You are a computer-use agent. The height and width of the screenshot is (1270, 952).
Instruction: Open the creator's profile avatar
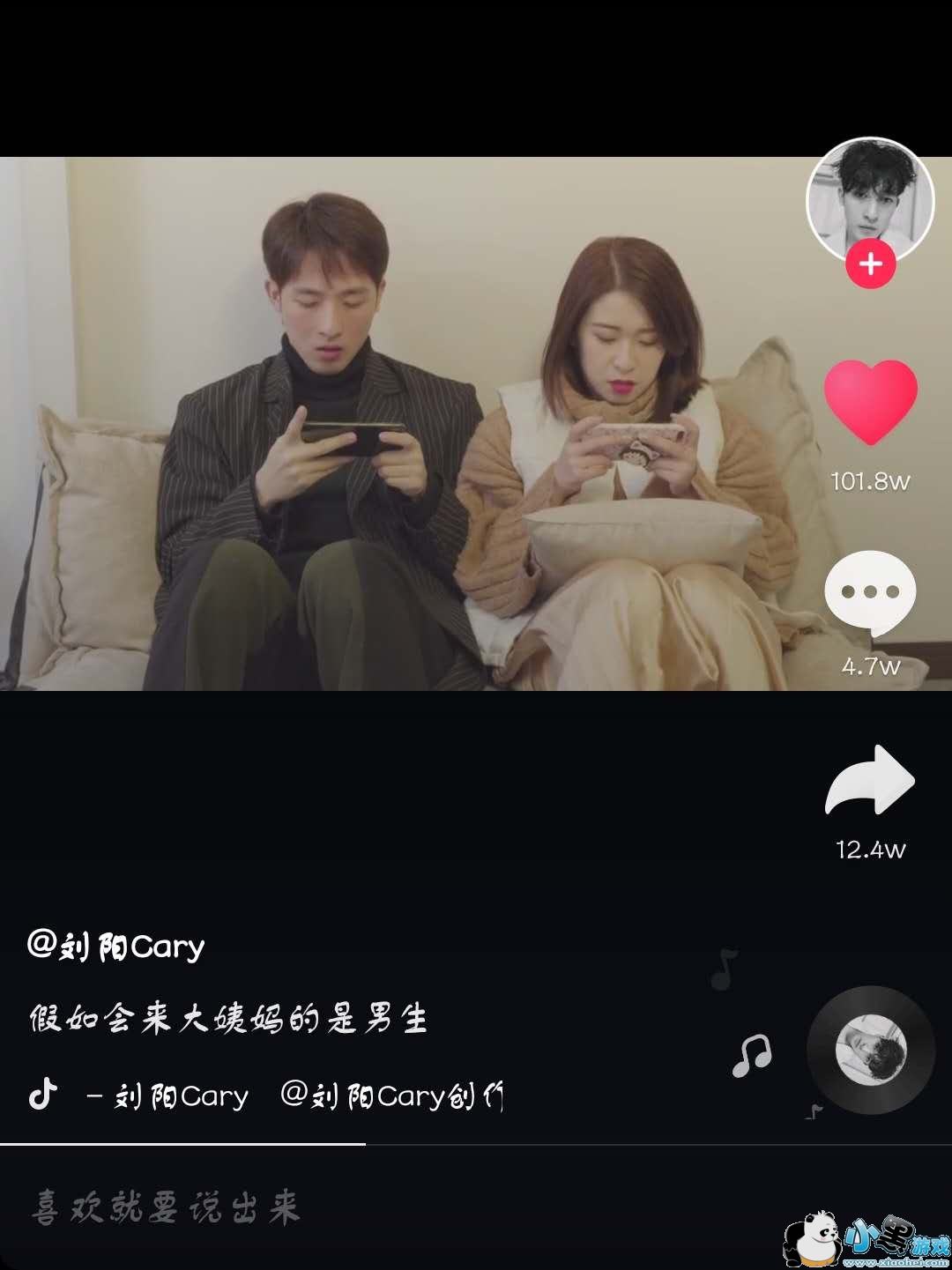(870, 199)
